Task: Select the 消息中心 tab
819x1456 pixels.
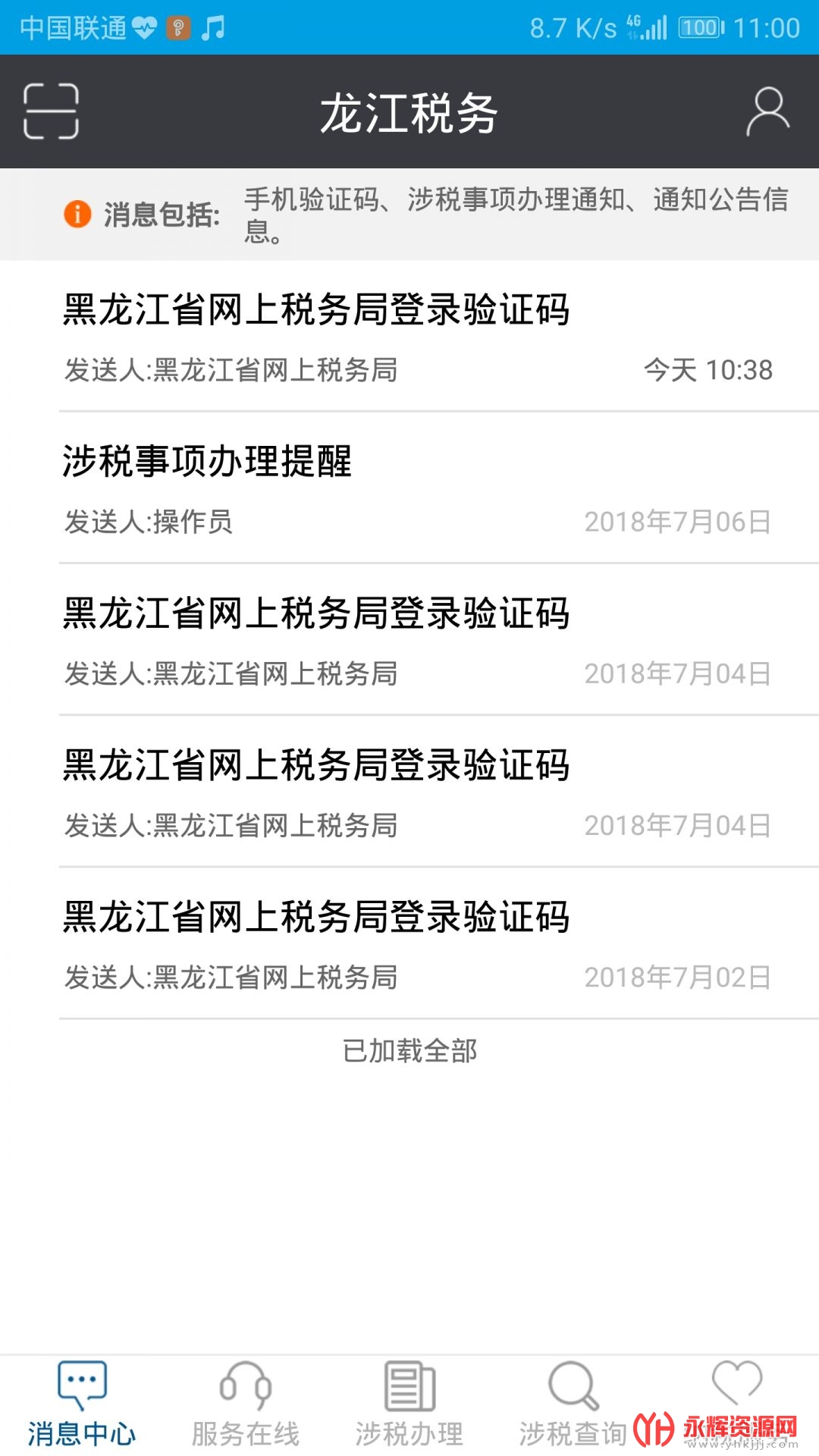Action: 82,1404
